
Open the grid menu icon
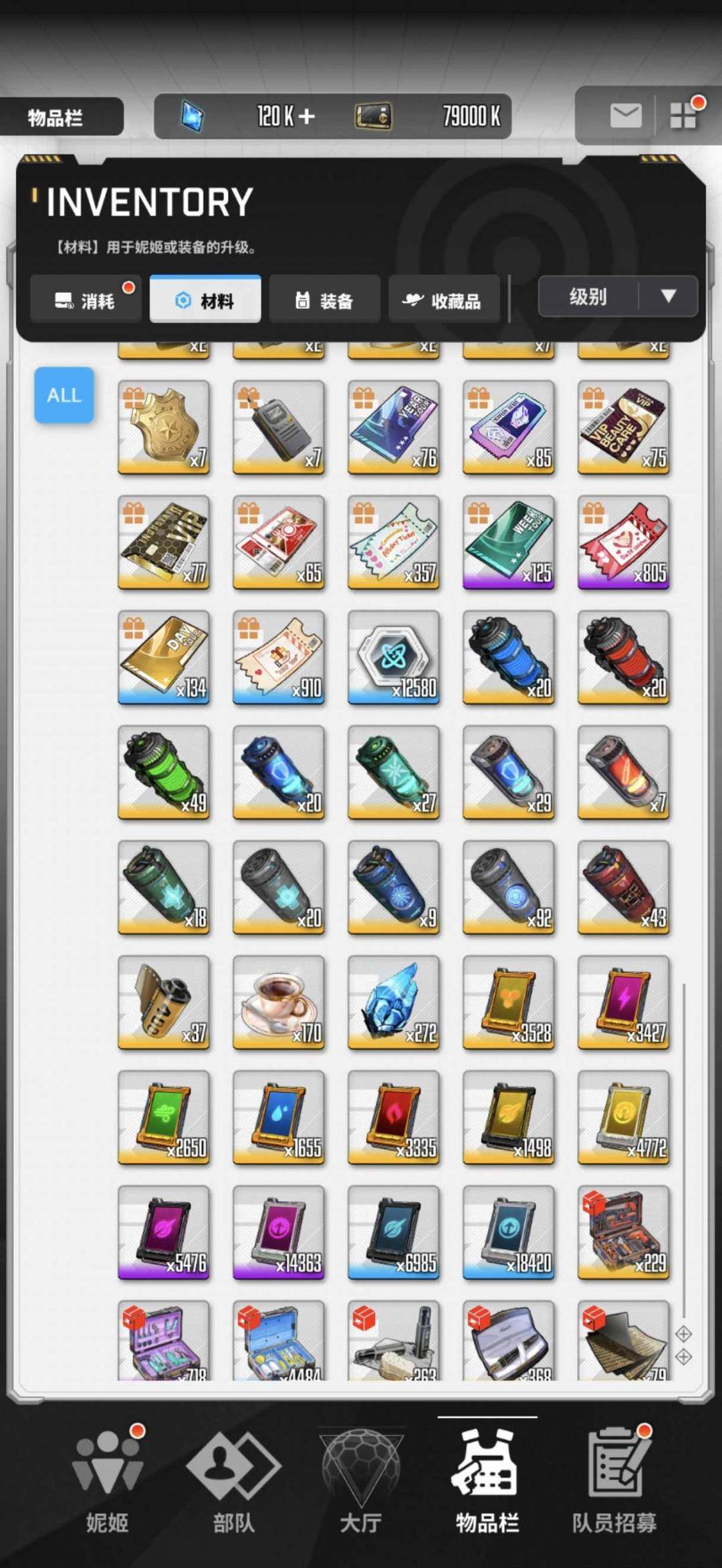click(683, 116)
